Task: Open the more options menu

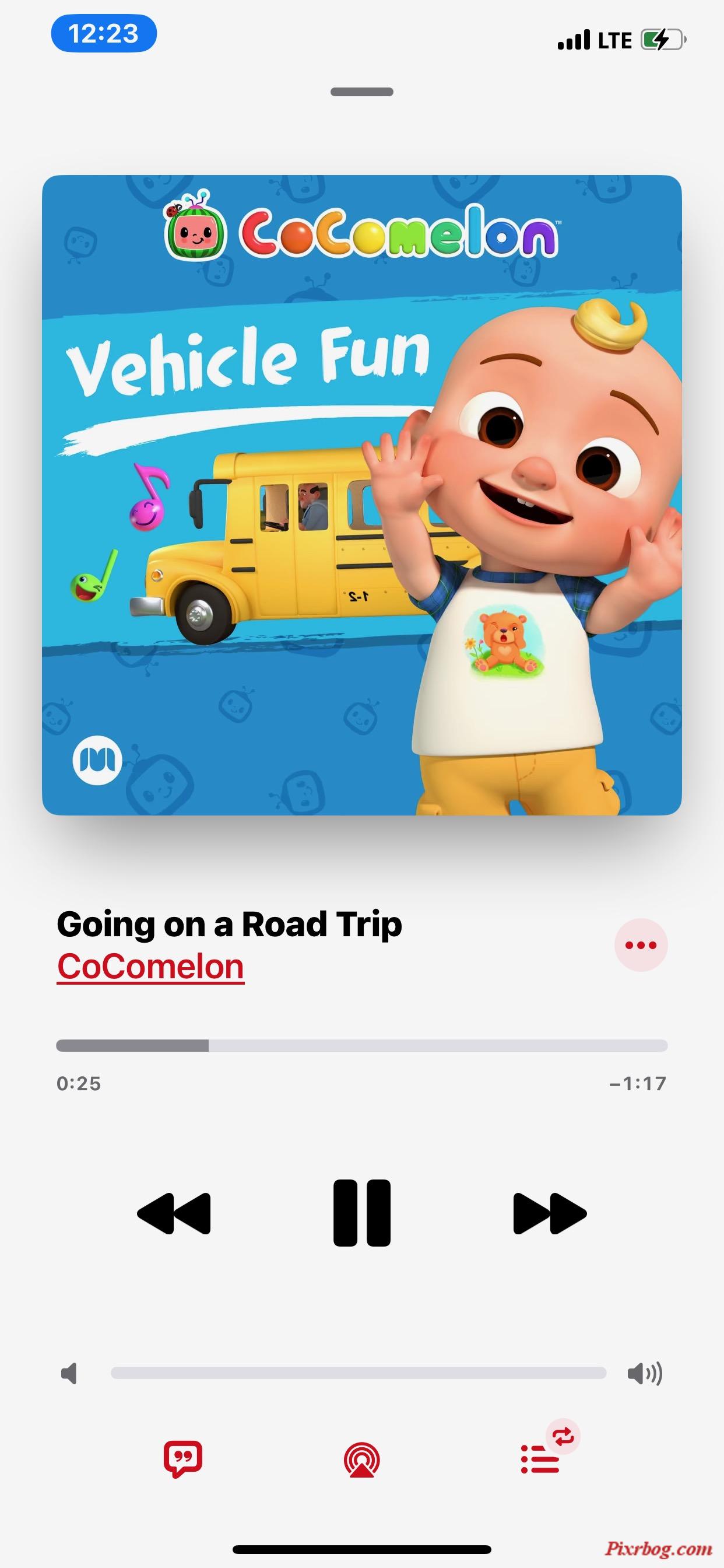Action: pos(641,944)
